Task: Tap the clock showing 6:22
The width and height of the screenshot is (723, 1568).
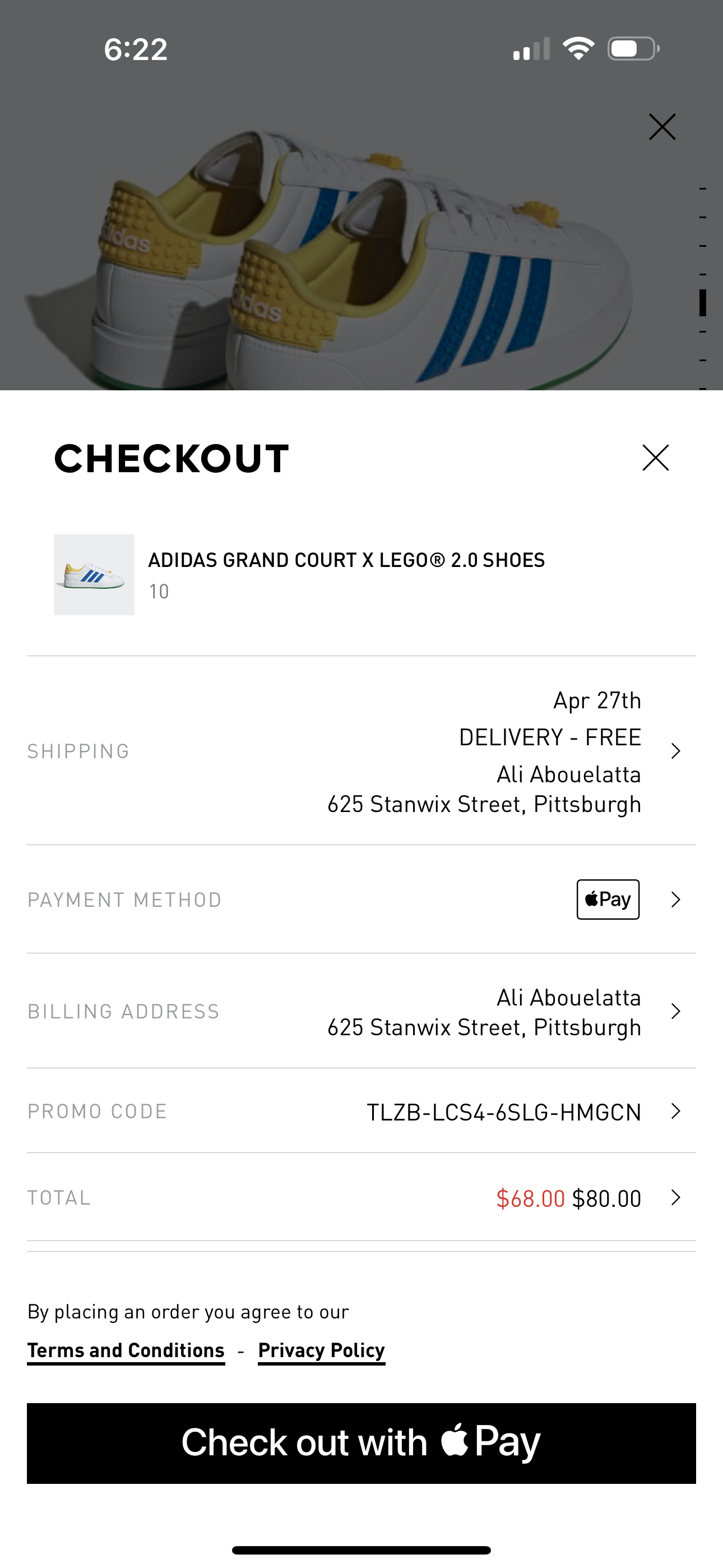Action: (x=135, y=49)
